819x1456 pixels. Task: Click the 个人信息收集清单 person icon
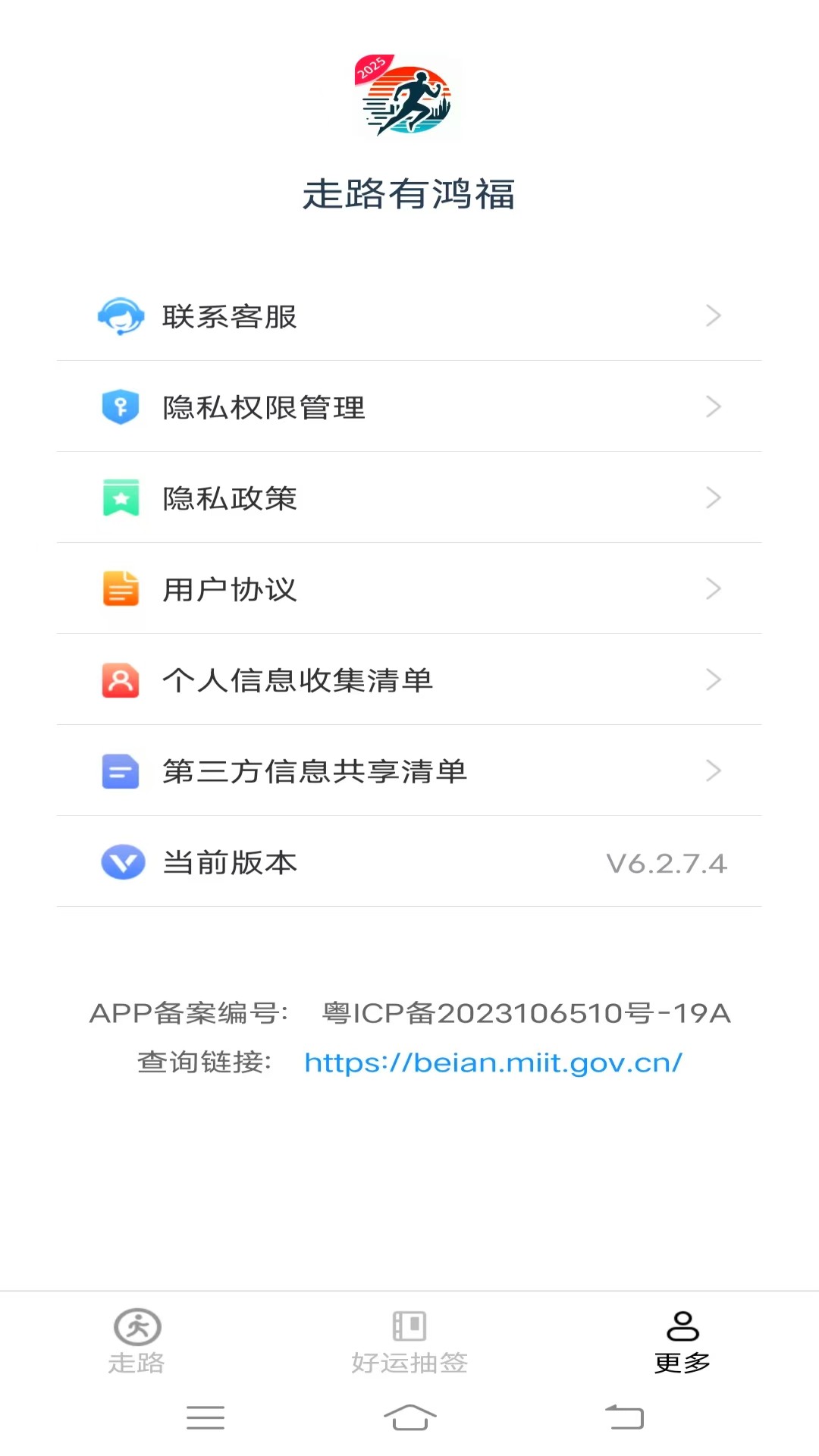click(121, 680)
